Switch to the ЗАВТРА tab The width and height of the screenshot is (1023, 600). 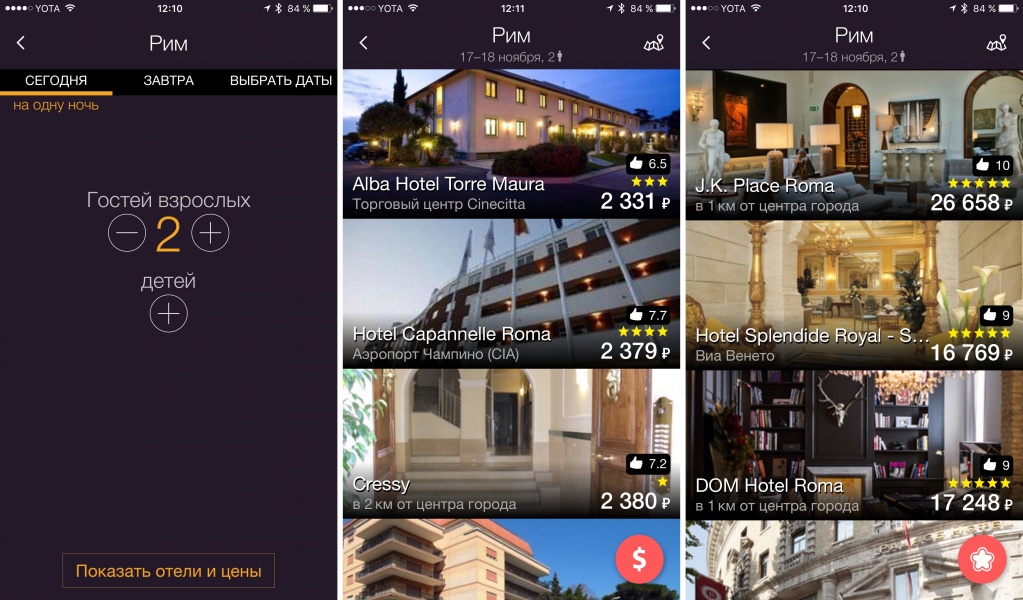(168, 81)
